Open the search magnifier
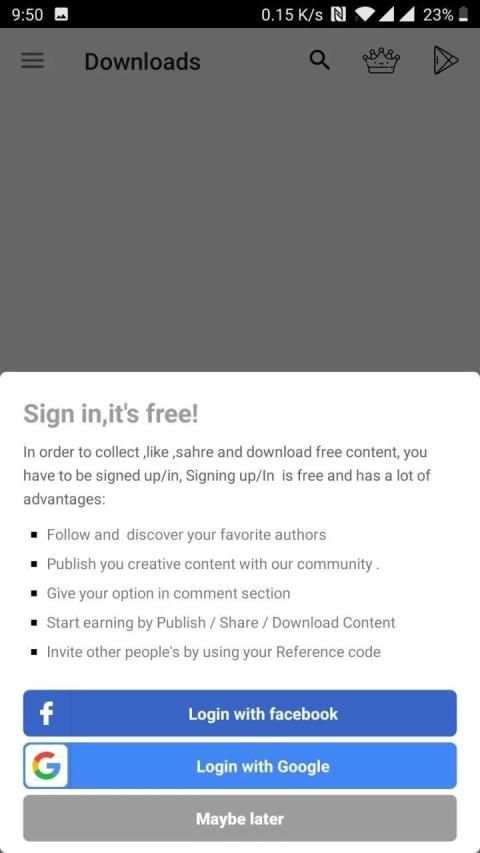Viewport: 480px width, 853px height. pos(319,60)
